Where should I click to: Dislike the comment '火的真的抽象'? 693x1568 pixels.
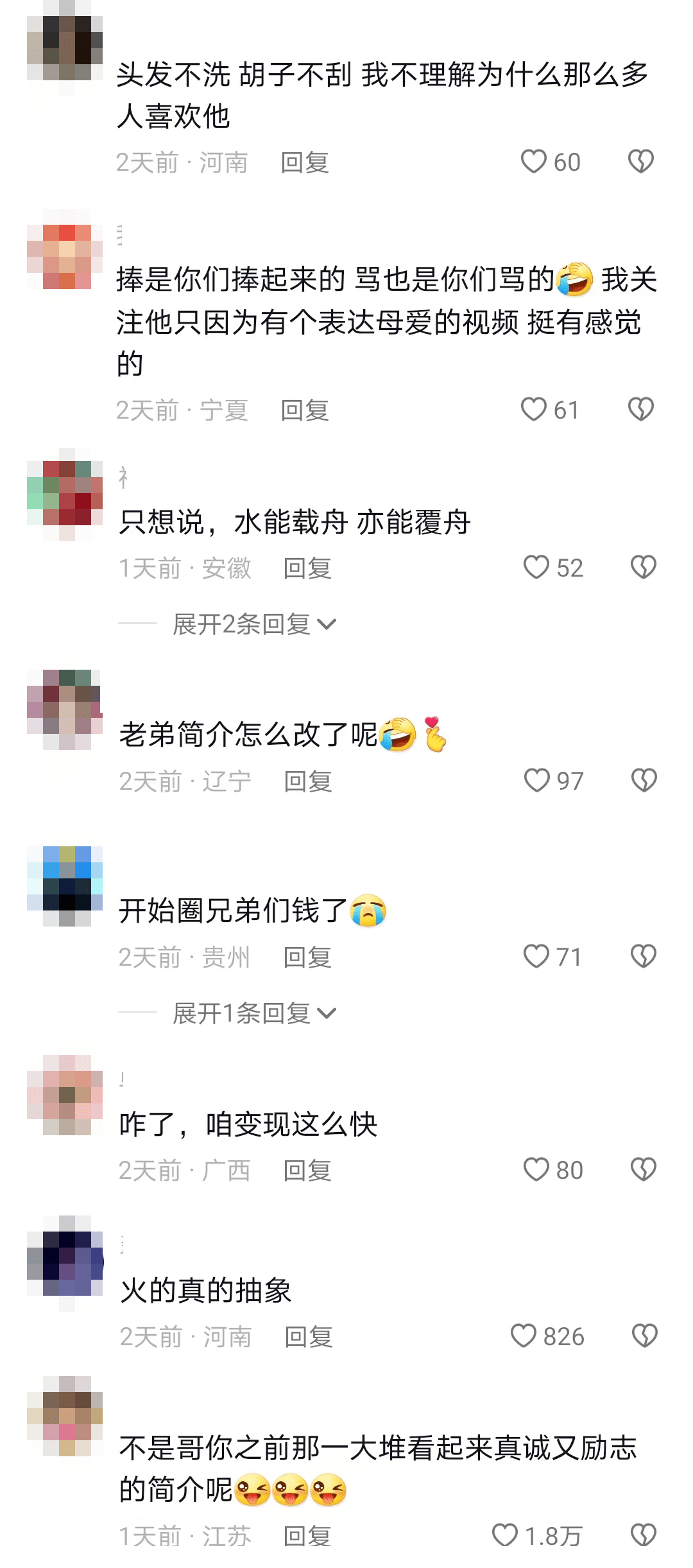click(644, 1337)
